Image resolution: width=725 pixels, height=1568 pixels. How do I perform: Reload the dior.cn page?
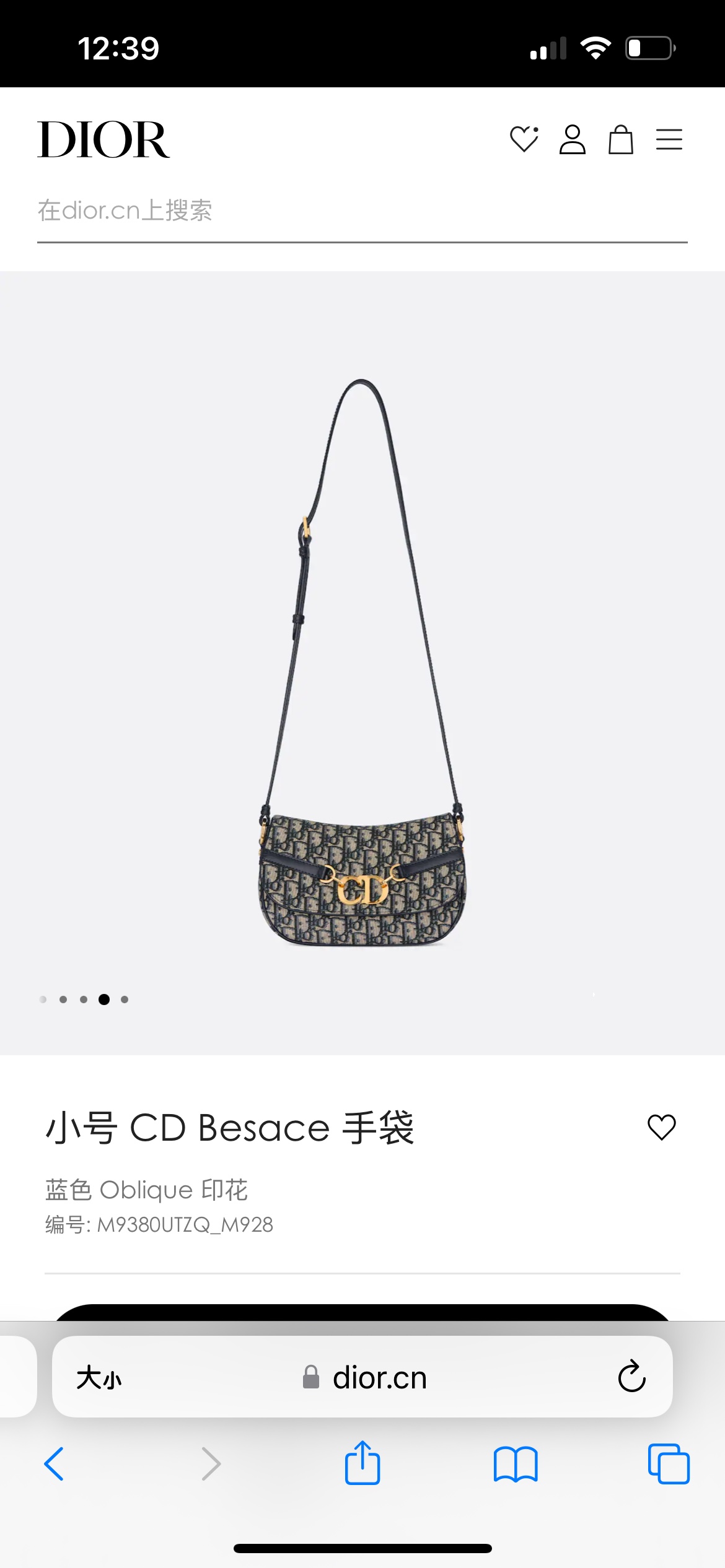(631, 1377)
